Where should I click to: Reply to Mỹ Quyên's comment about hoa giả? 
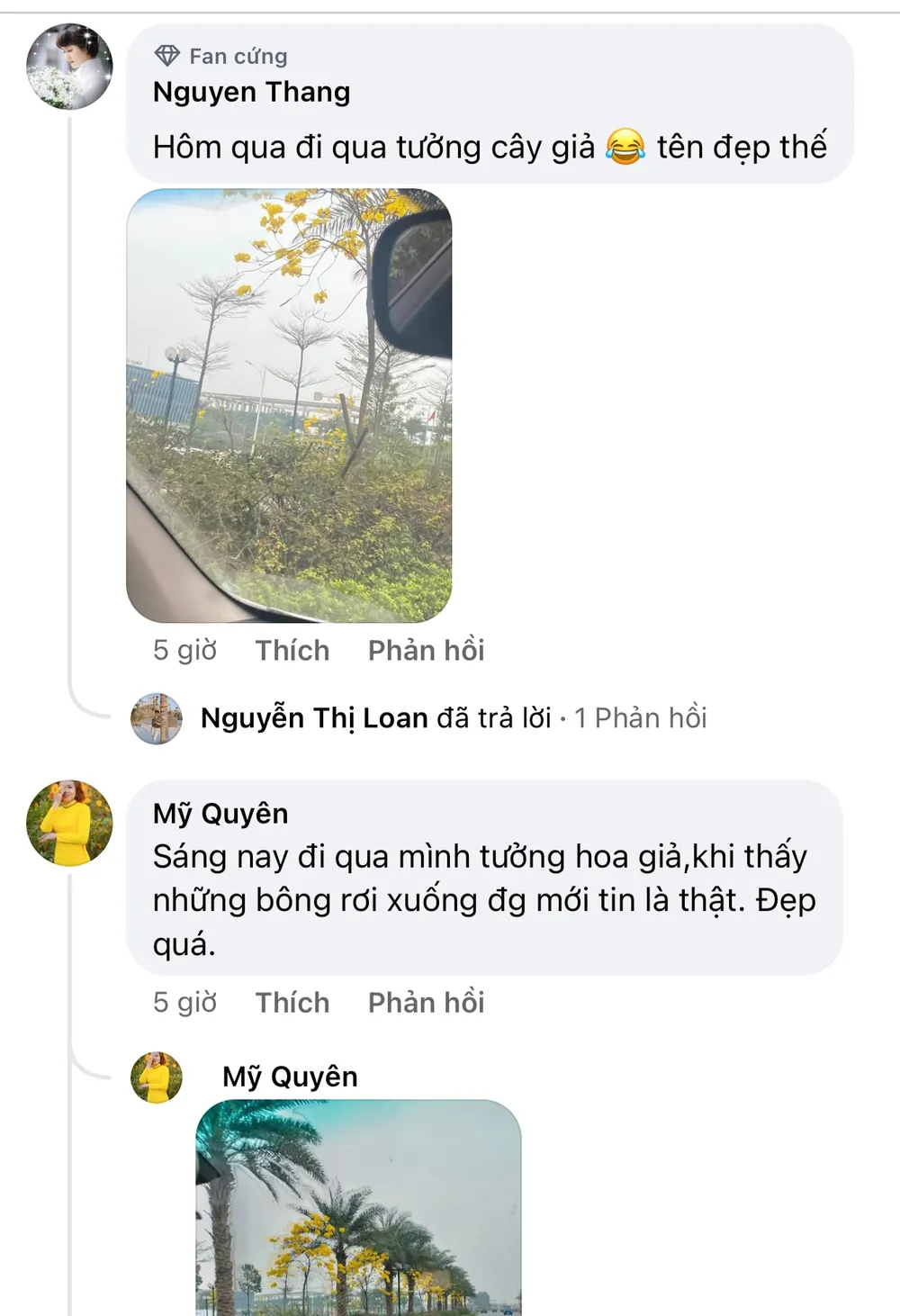coord(426,1002)
